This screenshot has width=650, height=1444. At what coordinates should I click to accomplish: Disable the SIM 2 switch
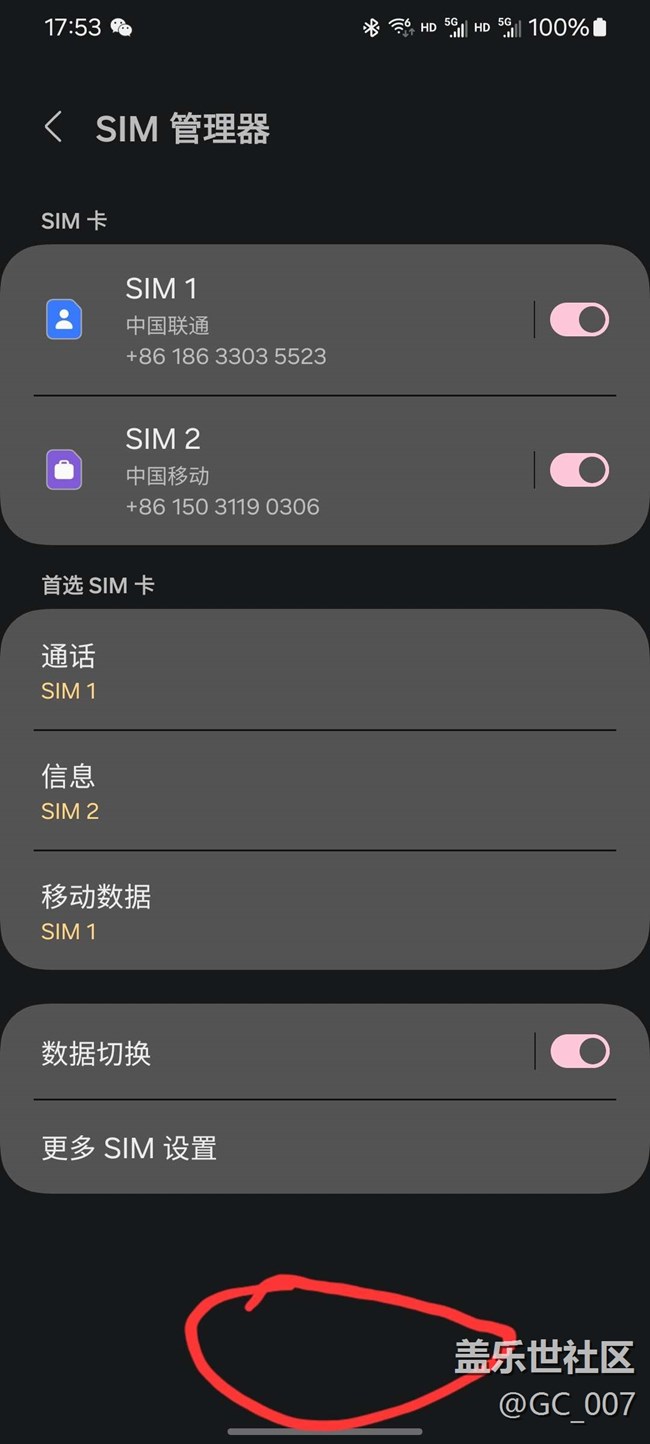click(579, 470)
